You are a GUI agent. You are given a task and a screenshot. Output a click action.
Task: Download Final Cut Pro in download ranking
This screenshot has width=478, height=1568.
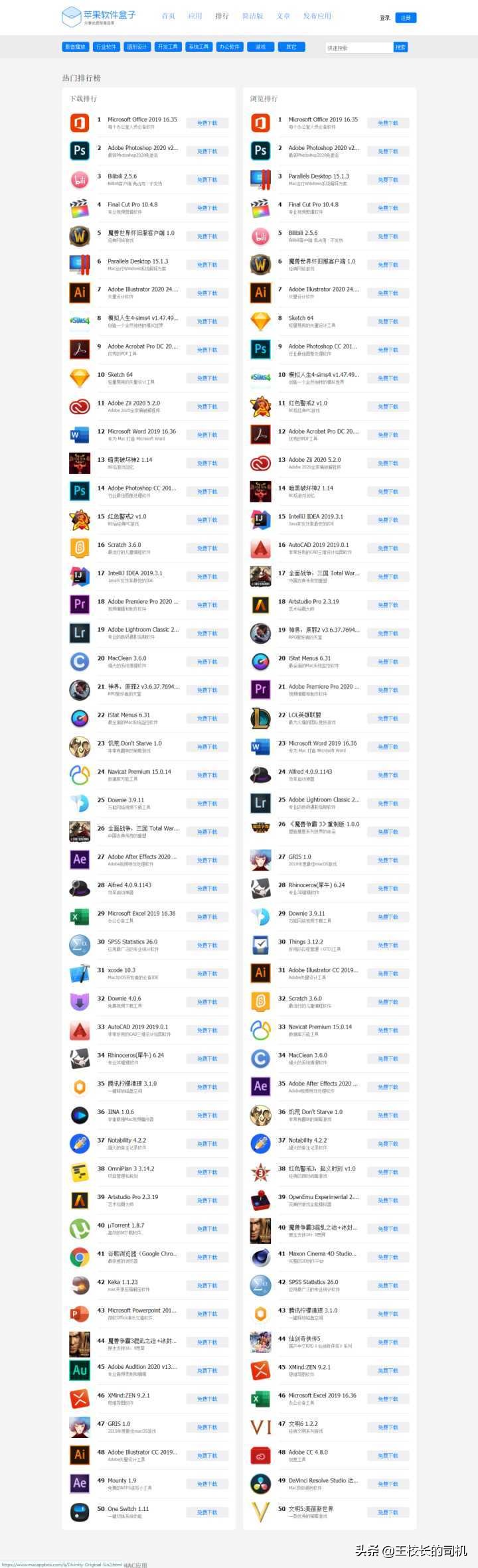(207, 208)
